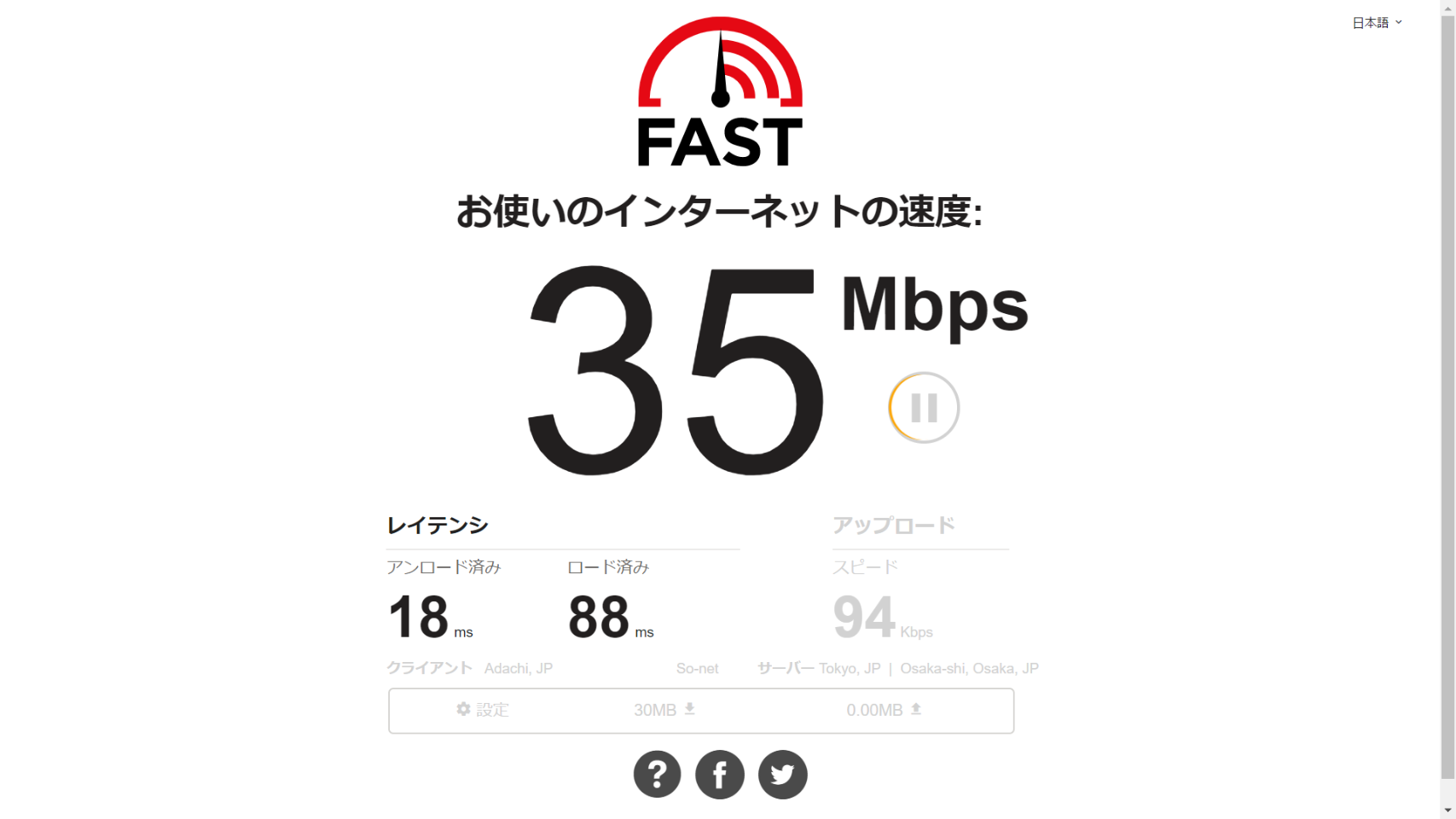The height and width of the screenshot is (819, 1456).
Task: Share results on Facebook
Action: pyautogui.click(x=720, y=775)
